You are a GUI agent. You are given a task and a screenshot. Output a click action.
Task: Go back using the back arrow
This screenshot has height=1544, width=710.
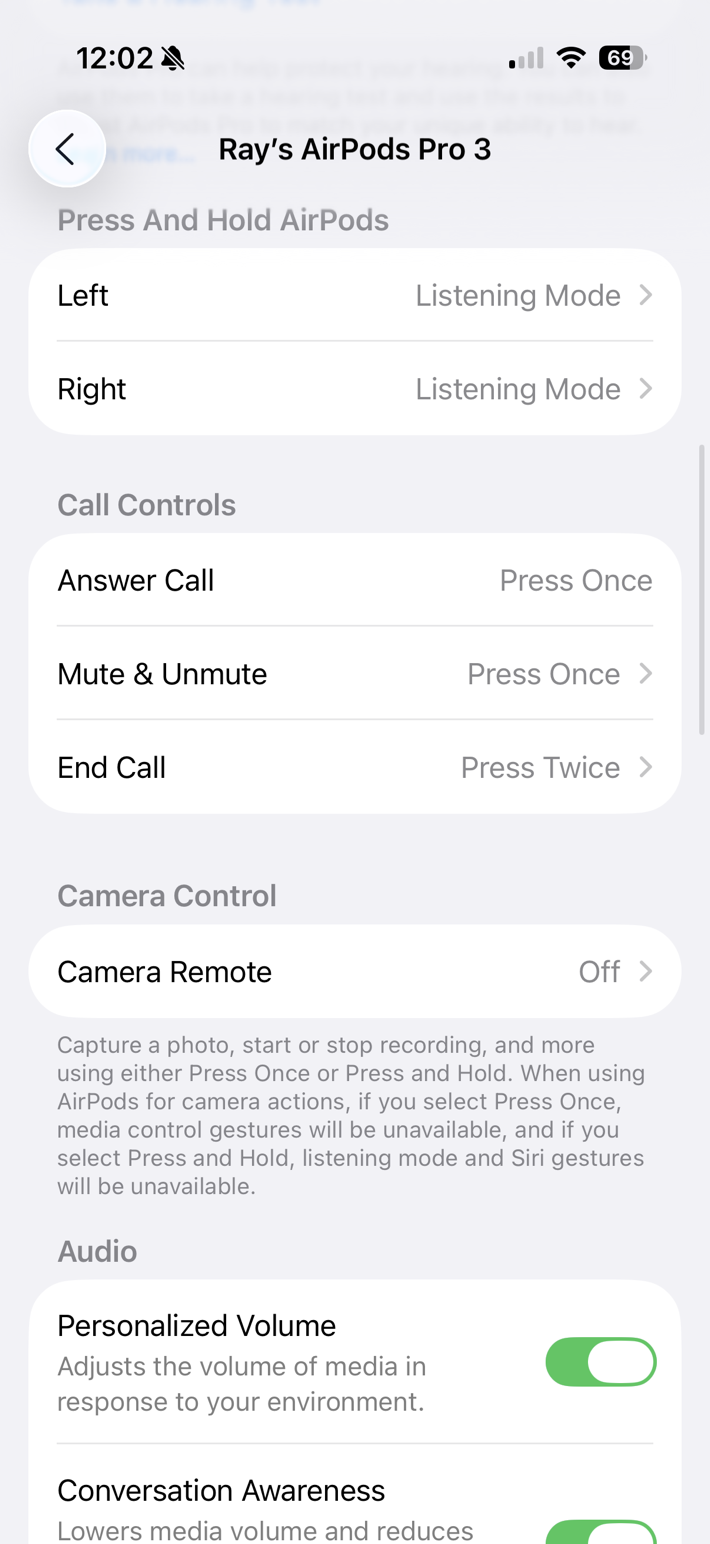(x=67, y=149)
